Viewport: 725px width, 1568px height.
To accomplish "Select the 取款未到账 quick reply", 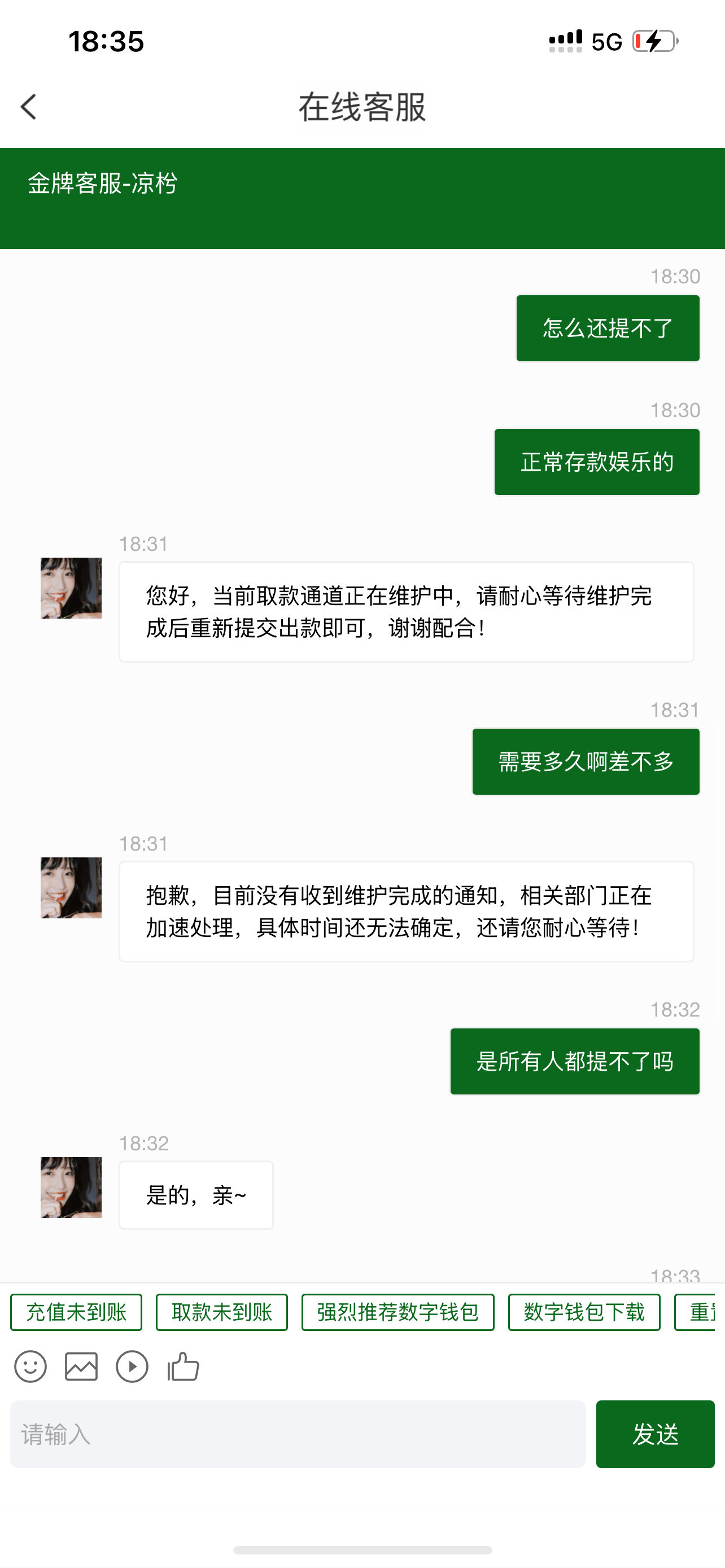I will point(221,1312).
